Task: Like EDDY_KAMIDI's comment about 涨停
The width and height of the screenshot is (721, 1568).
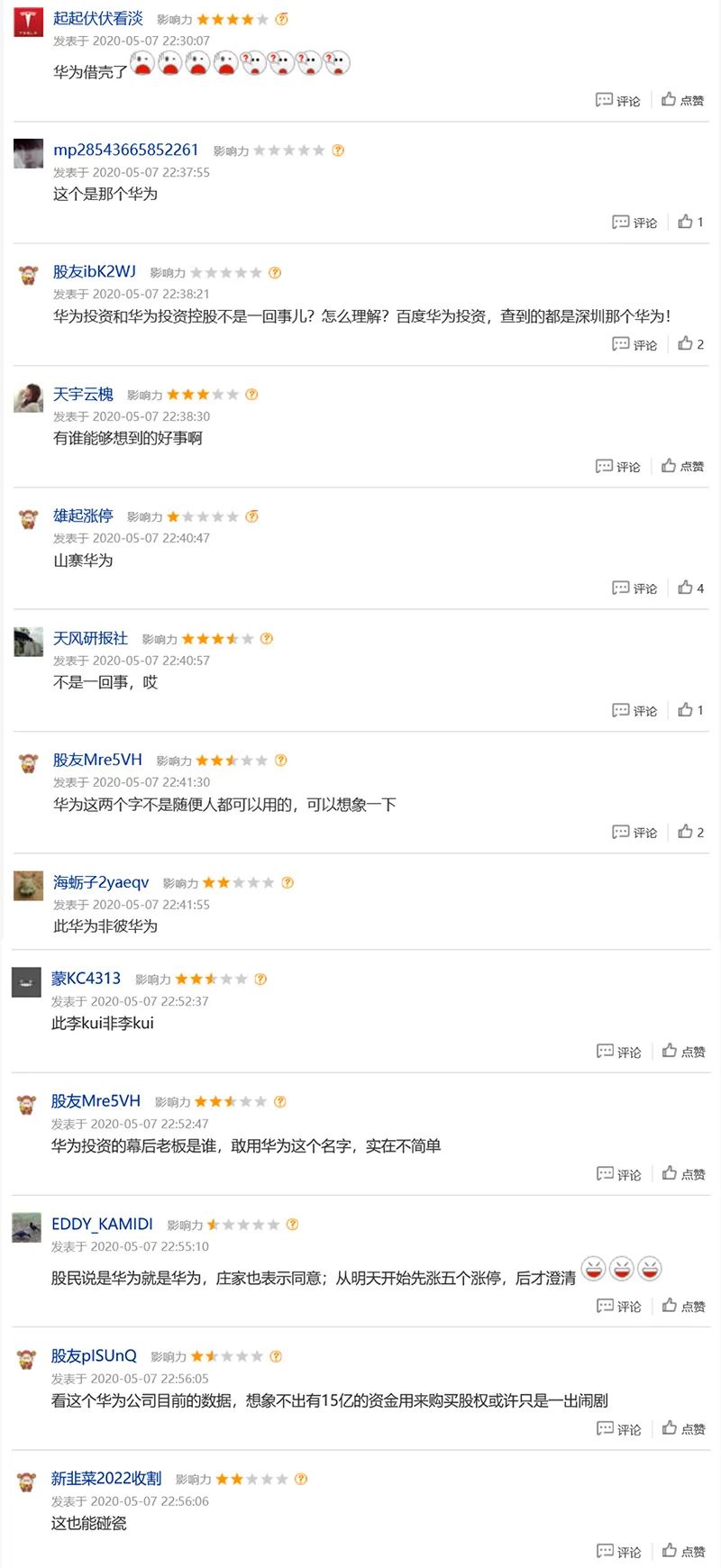Action: point(683,1306)
